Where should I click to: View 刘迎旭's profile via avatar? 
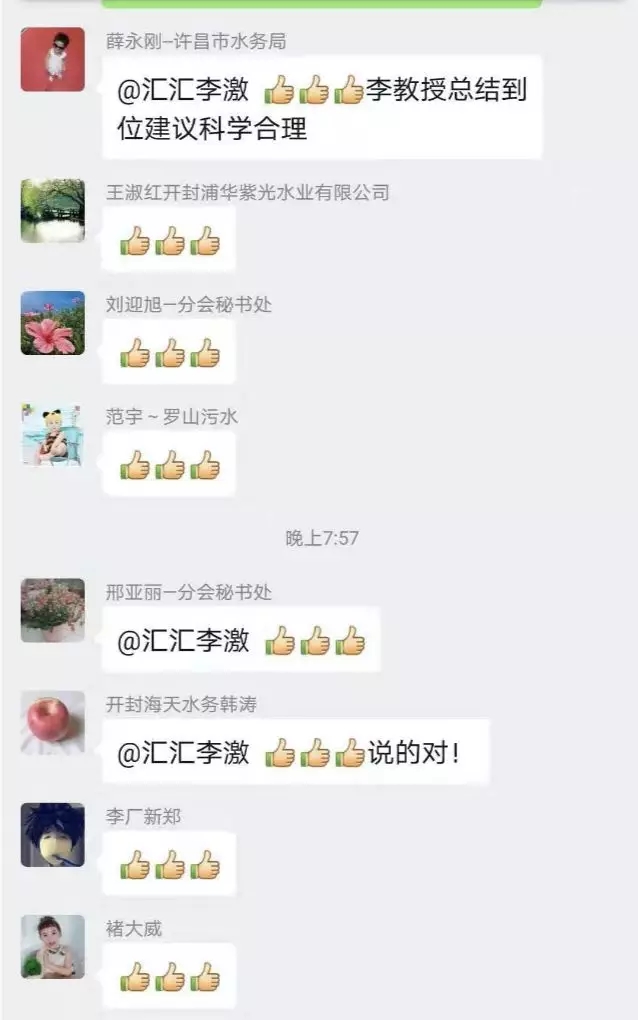(52, 323)
